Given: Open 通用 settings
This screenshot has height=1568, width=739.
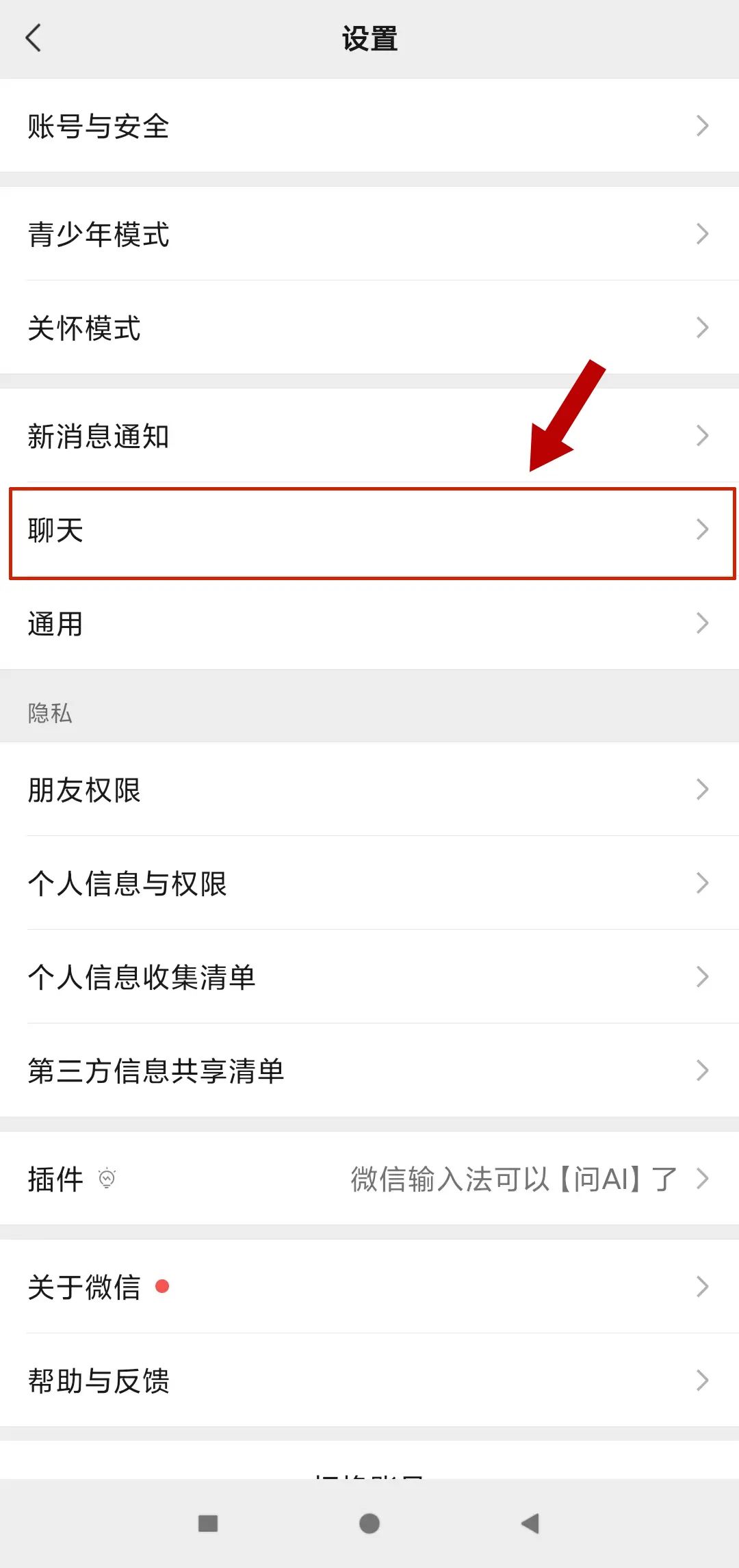Looking at the screenshot, I should point(369,624).
